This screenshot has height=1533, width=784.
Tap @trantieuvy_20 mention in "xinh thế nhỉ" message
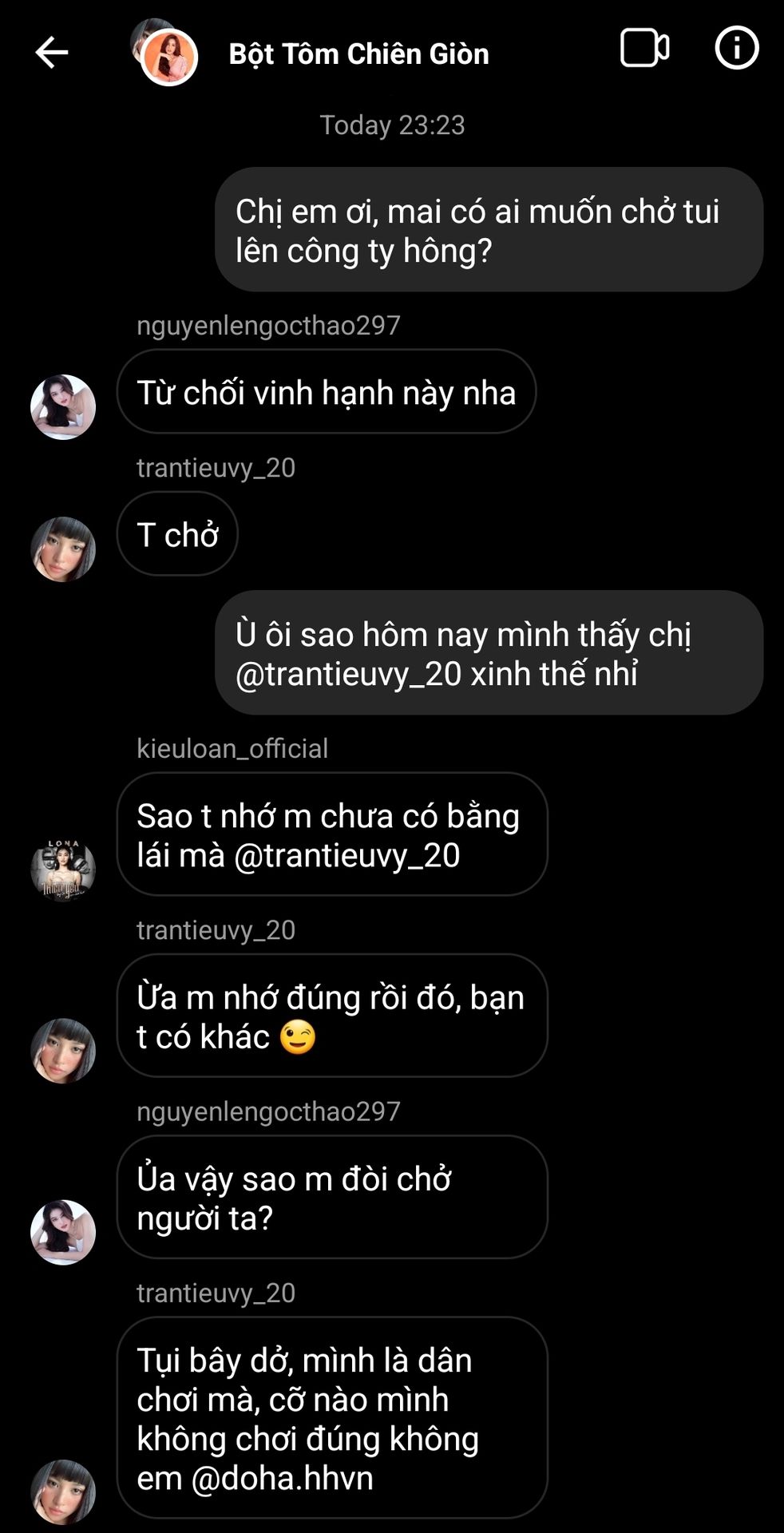point(349,674)
